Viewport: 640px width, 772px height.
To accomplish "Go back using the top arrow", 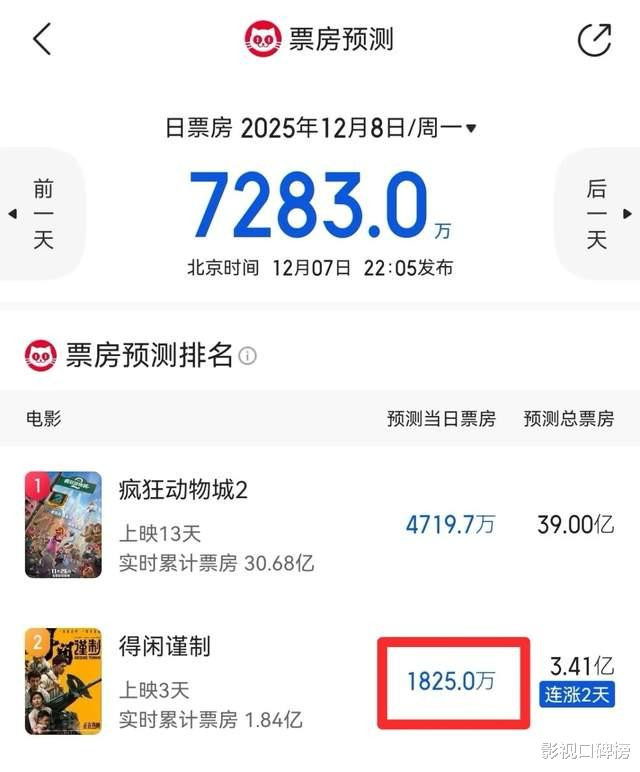I will (x=42, y=39).
